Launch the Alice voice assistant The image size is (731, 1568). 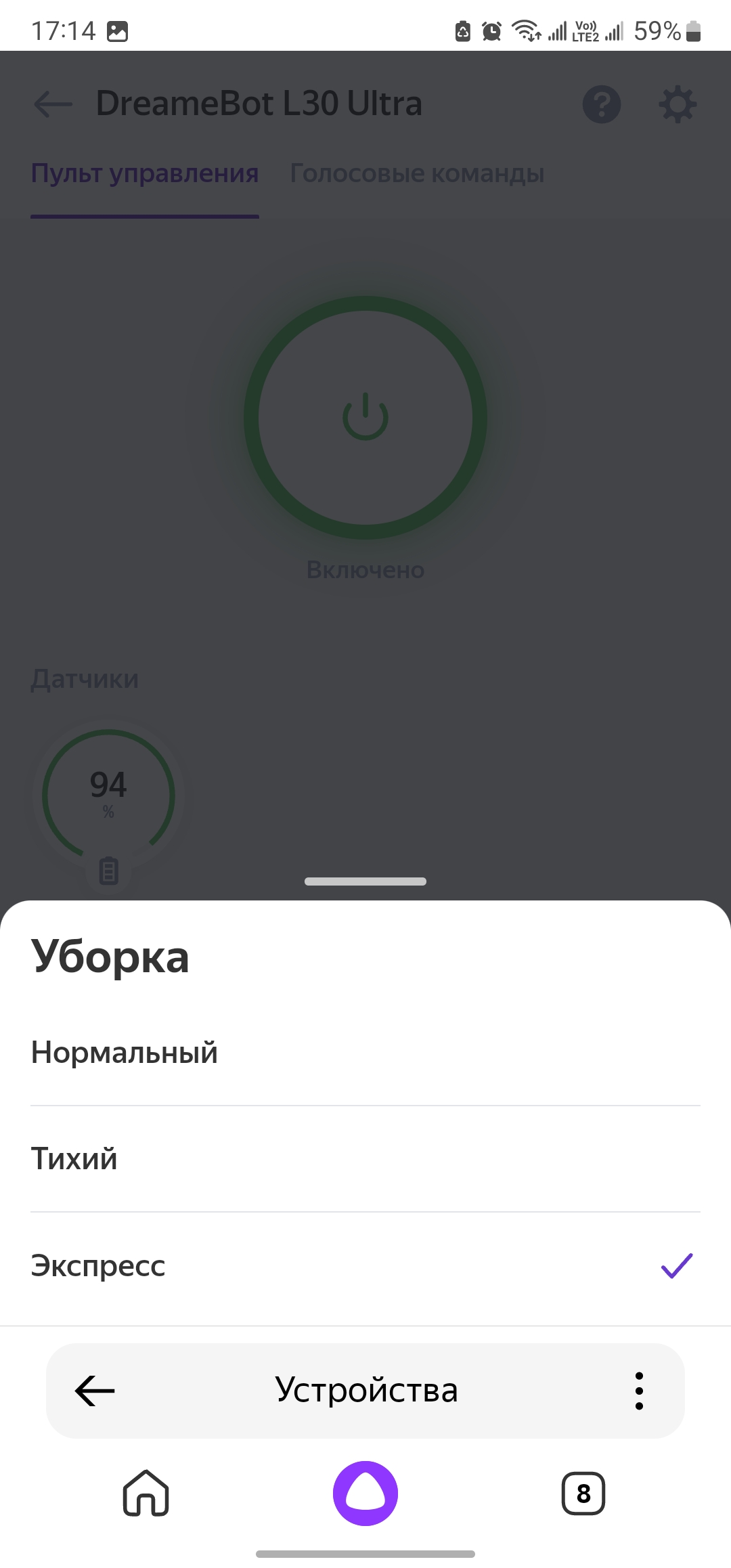pos(365,1493)
